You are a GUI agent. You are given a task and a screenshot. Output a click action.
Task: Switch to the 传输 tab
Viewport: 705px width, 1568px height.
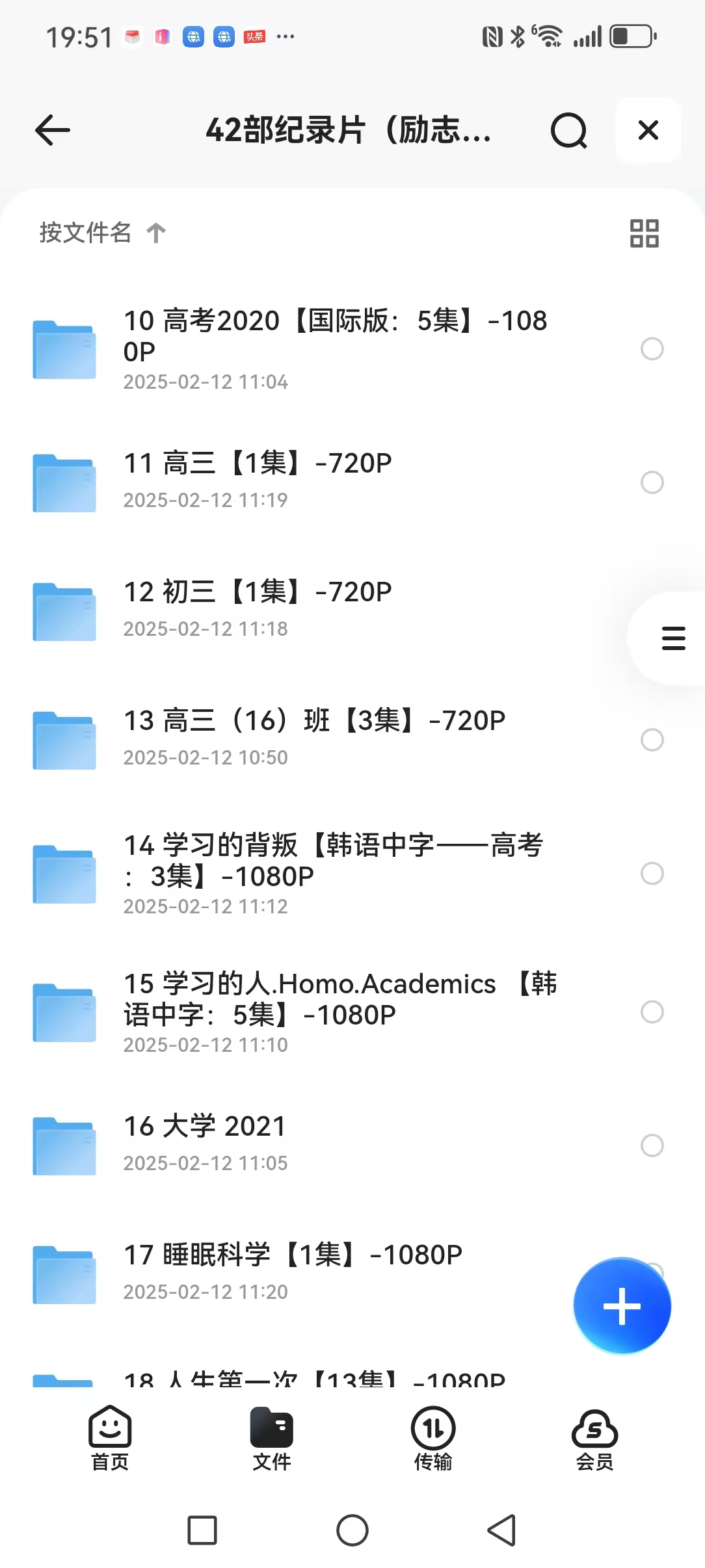(x=433, y=1439)
